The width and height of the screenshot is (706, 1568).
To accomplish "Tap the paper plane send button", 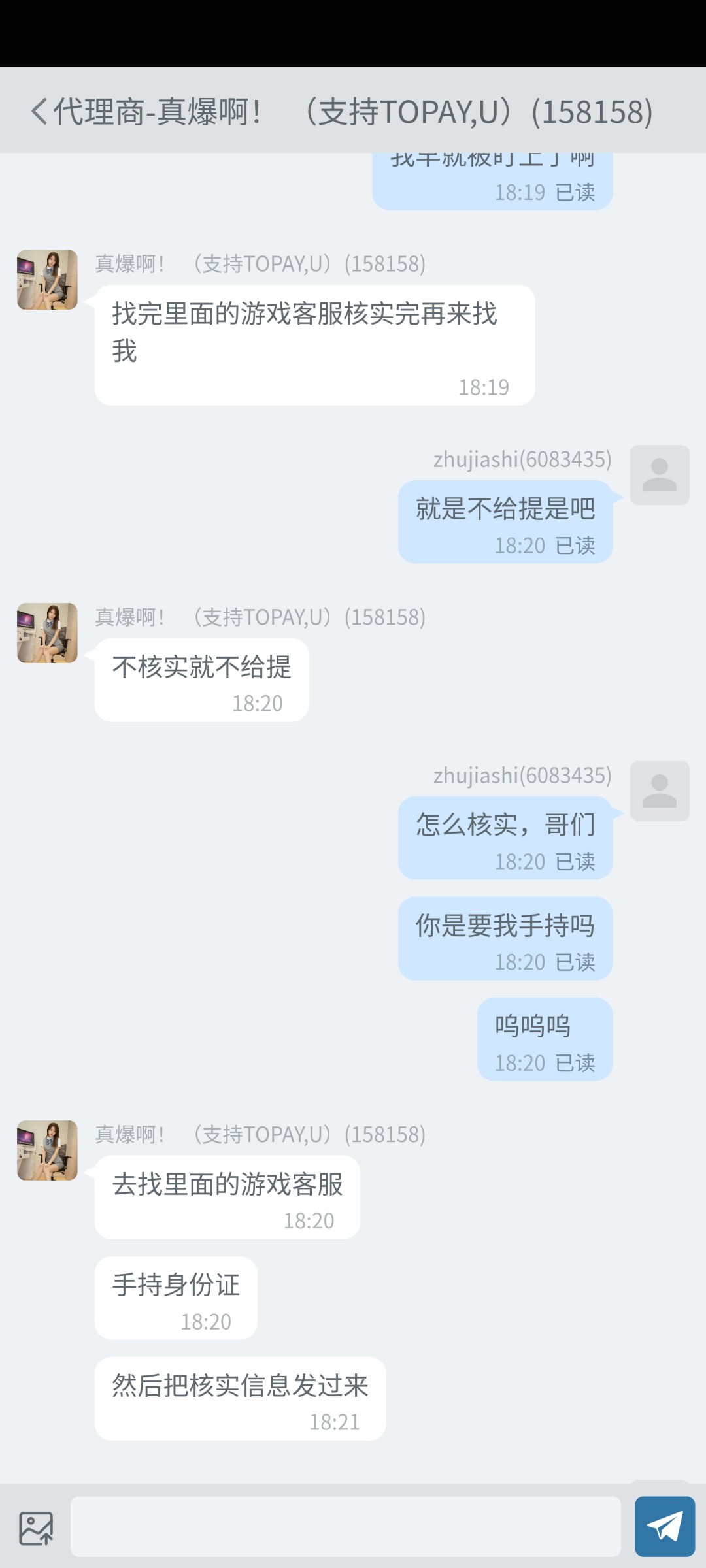I will [664, 1526].
